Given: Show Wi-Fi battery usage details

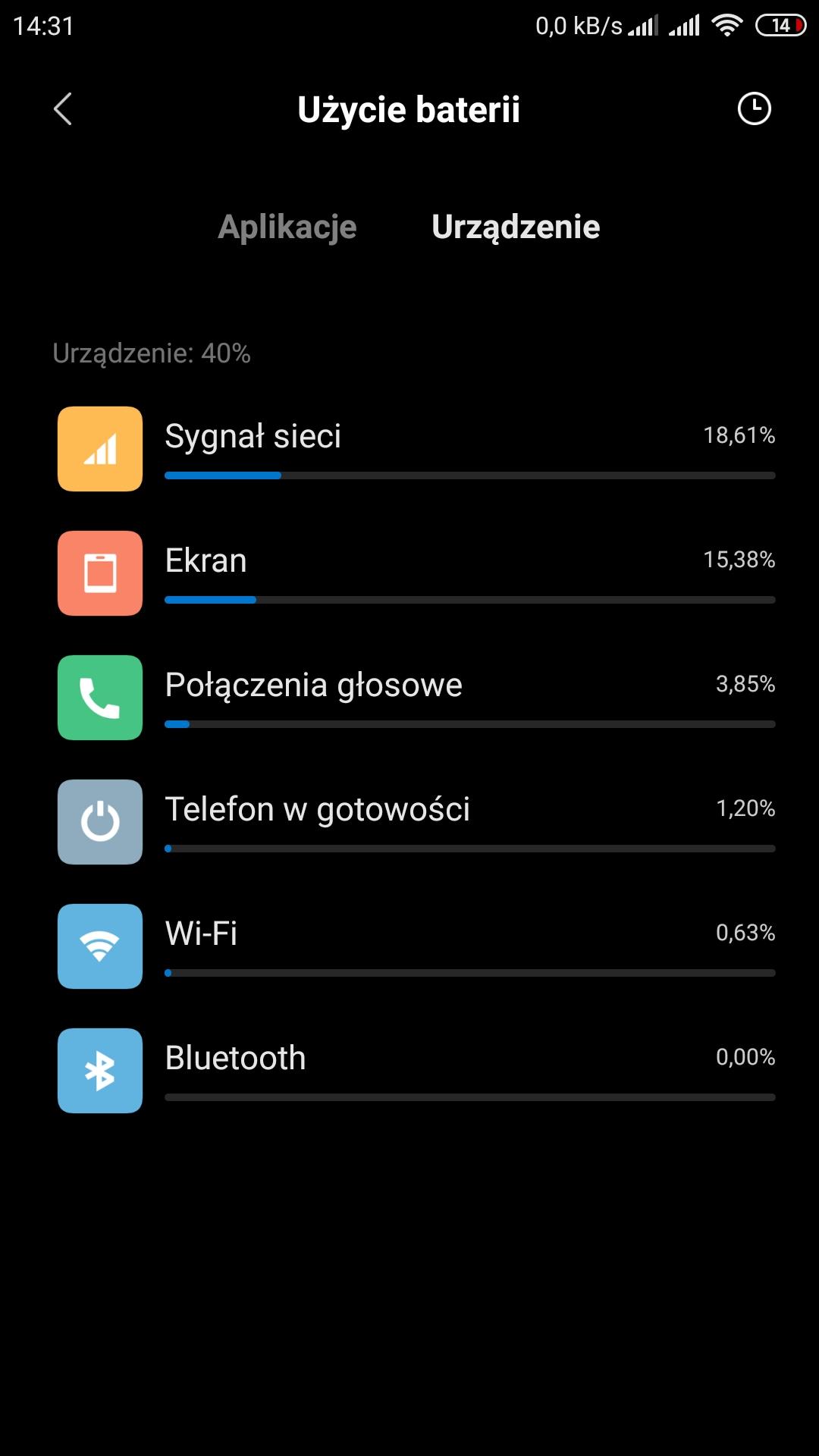Looking at the screenshot, I should point(416,946).
